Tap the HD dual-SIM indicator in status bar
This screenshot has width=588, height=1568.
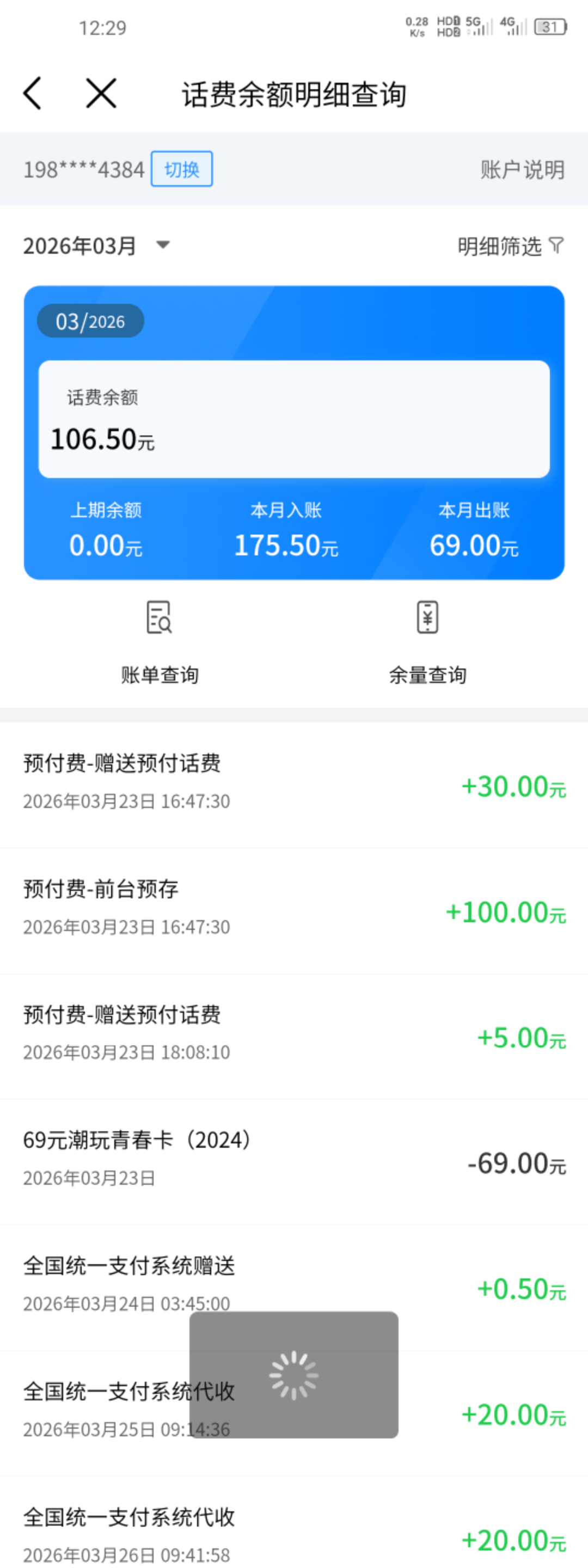tap(448, 27)
